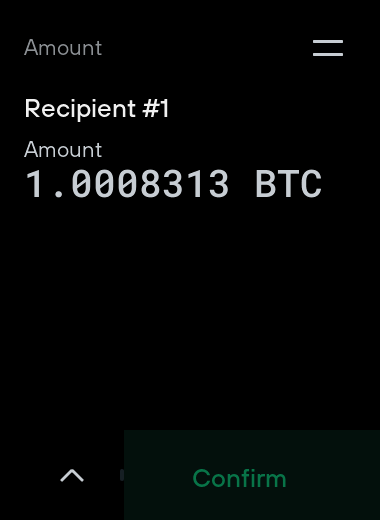Tap Confirm to approve the amount
The image size is (380, 520).
(252, 475)
